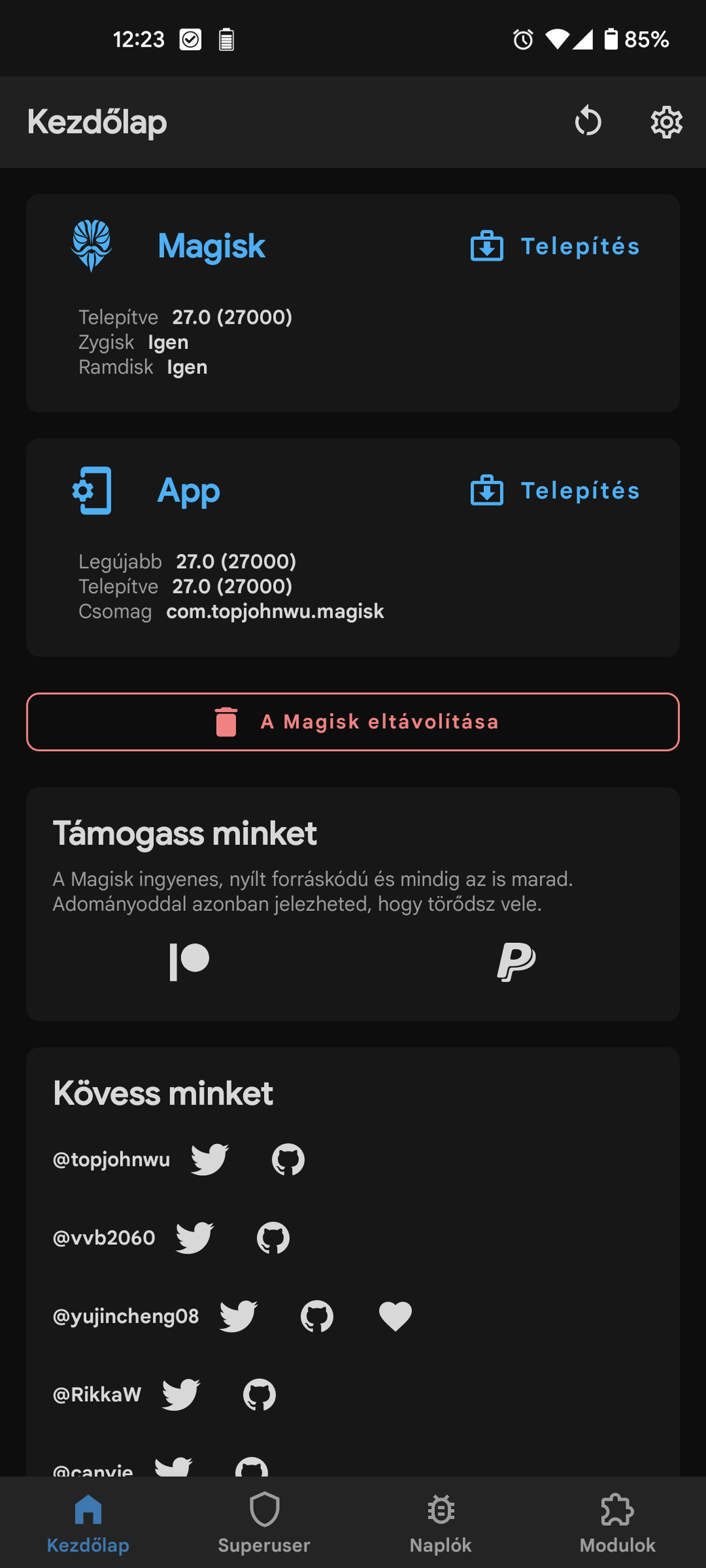This screenshot has width=706, height=1568.
Task: Open the PayPal donation link
Action: click(x=516, y=961)
